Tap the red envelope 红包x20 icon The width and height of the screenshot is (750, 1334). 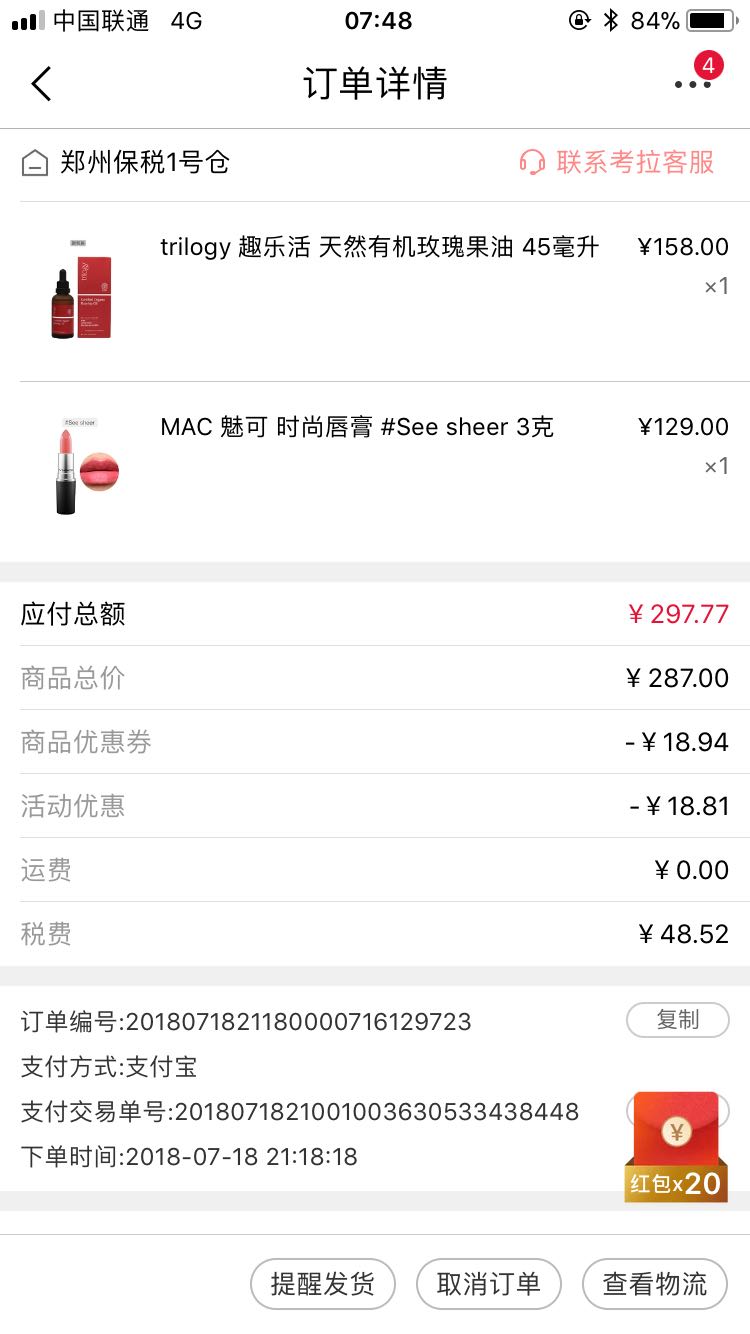point(676,1140)
